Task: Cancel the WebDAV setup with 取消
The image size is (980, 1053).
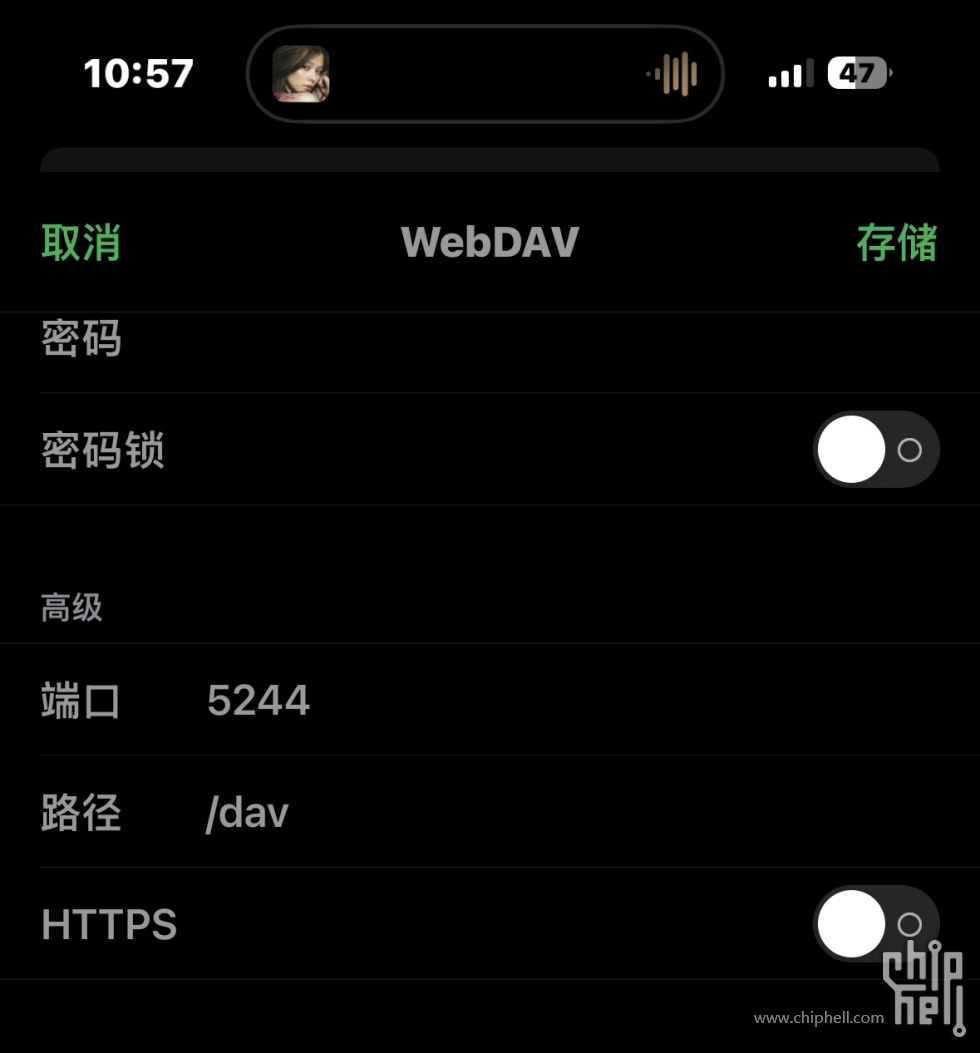Action: [81, 243]
